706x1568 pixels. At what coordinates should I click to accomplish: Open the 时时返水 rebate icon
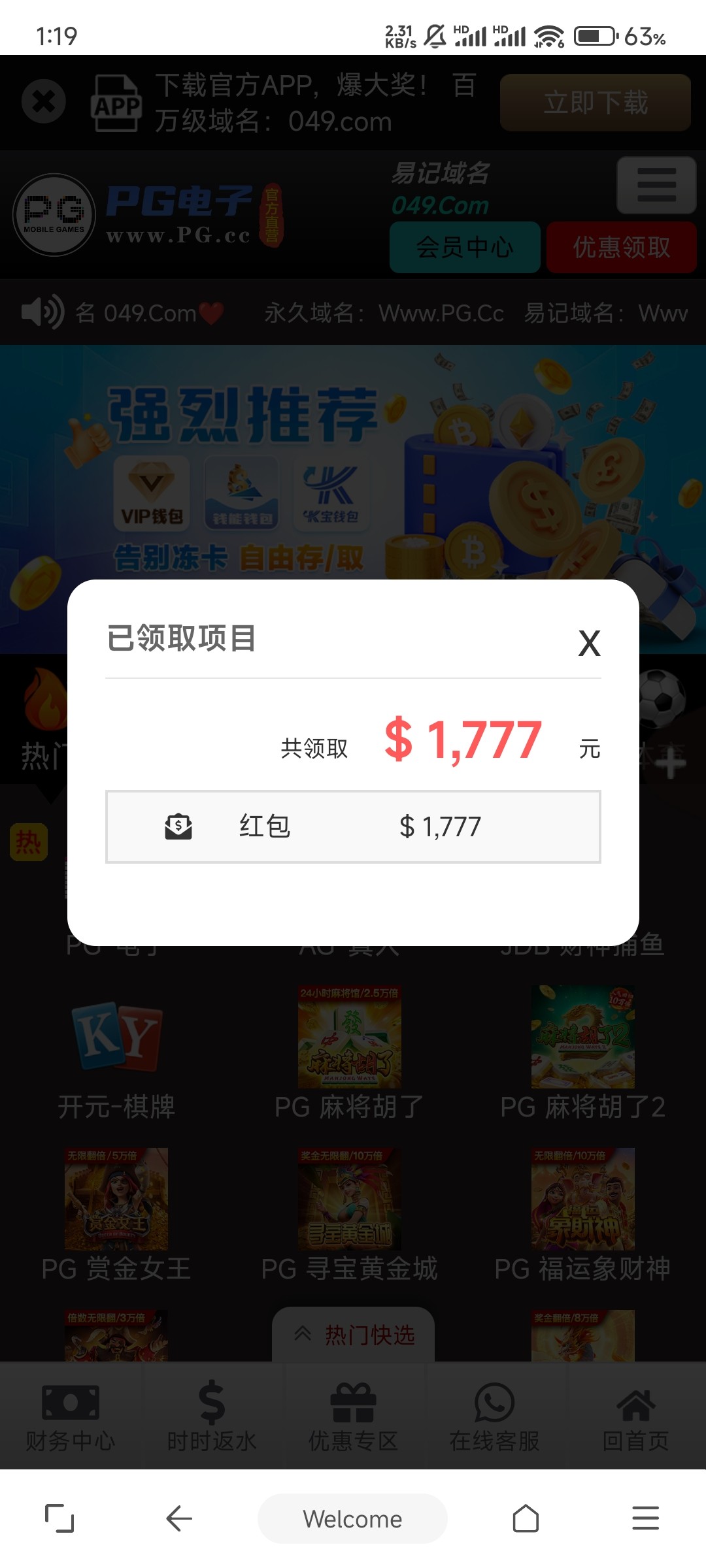point(210,1414)
